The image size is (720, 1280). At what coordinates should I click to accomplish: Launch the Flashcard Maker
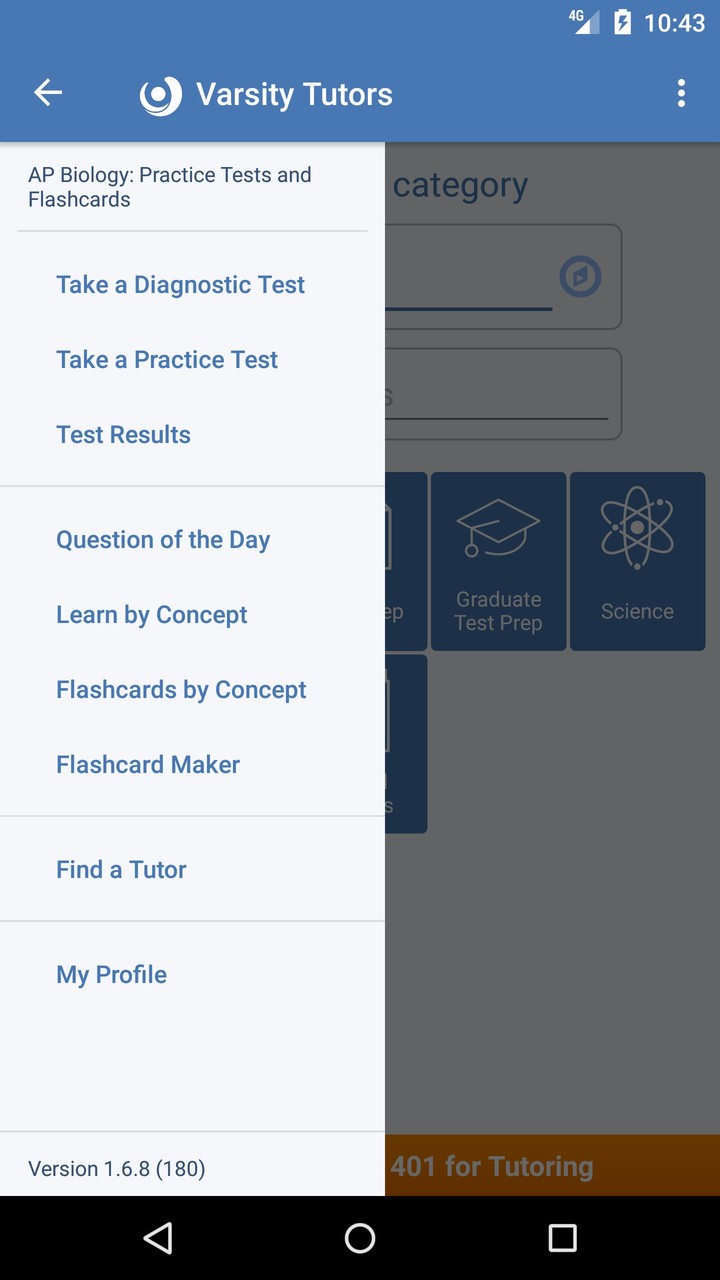[x=147, y=764]
